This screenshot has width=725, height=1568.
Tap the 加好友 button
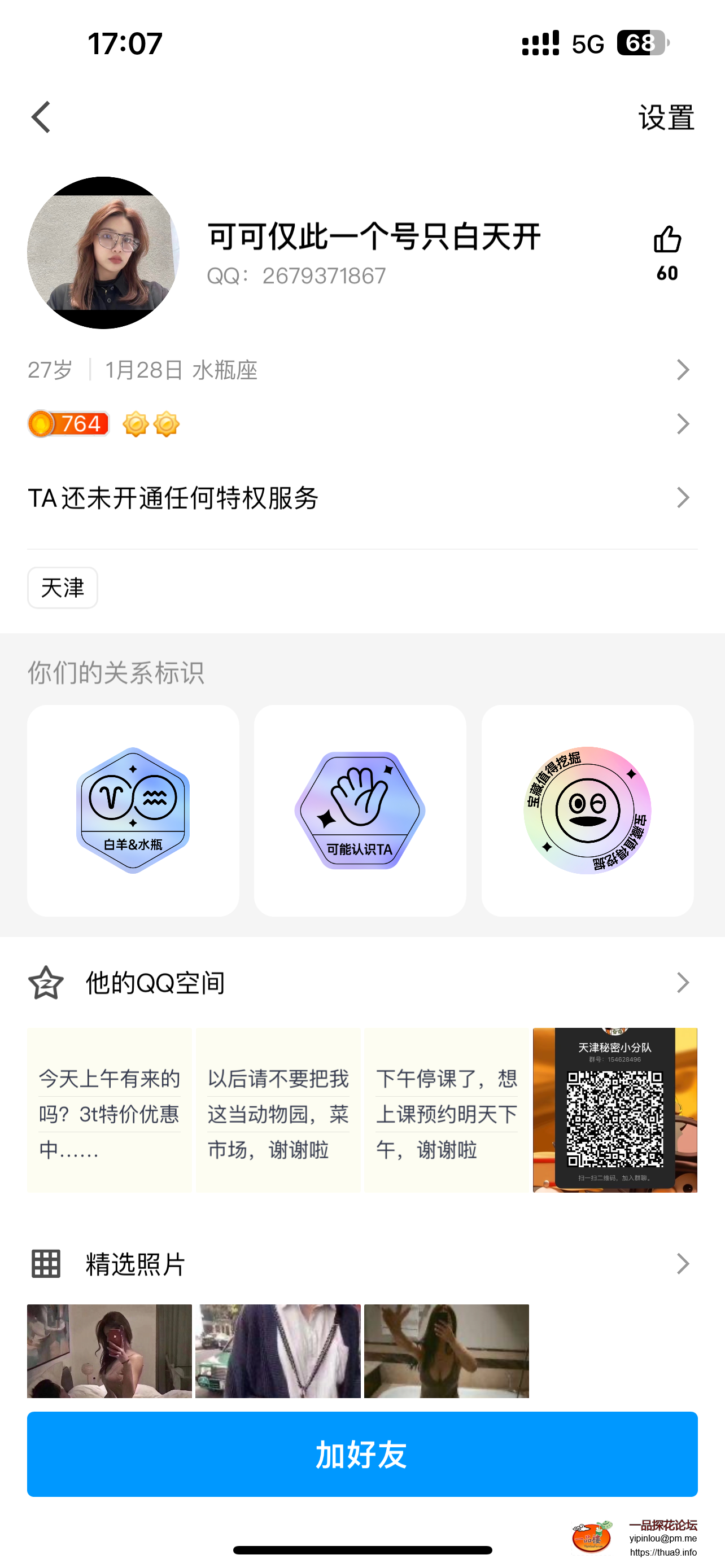coord(362,1453)
